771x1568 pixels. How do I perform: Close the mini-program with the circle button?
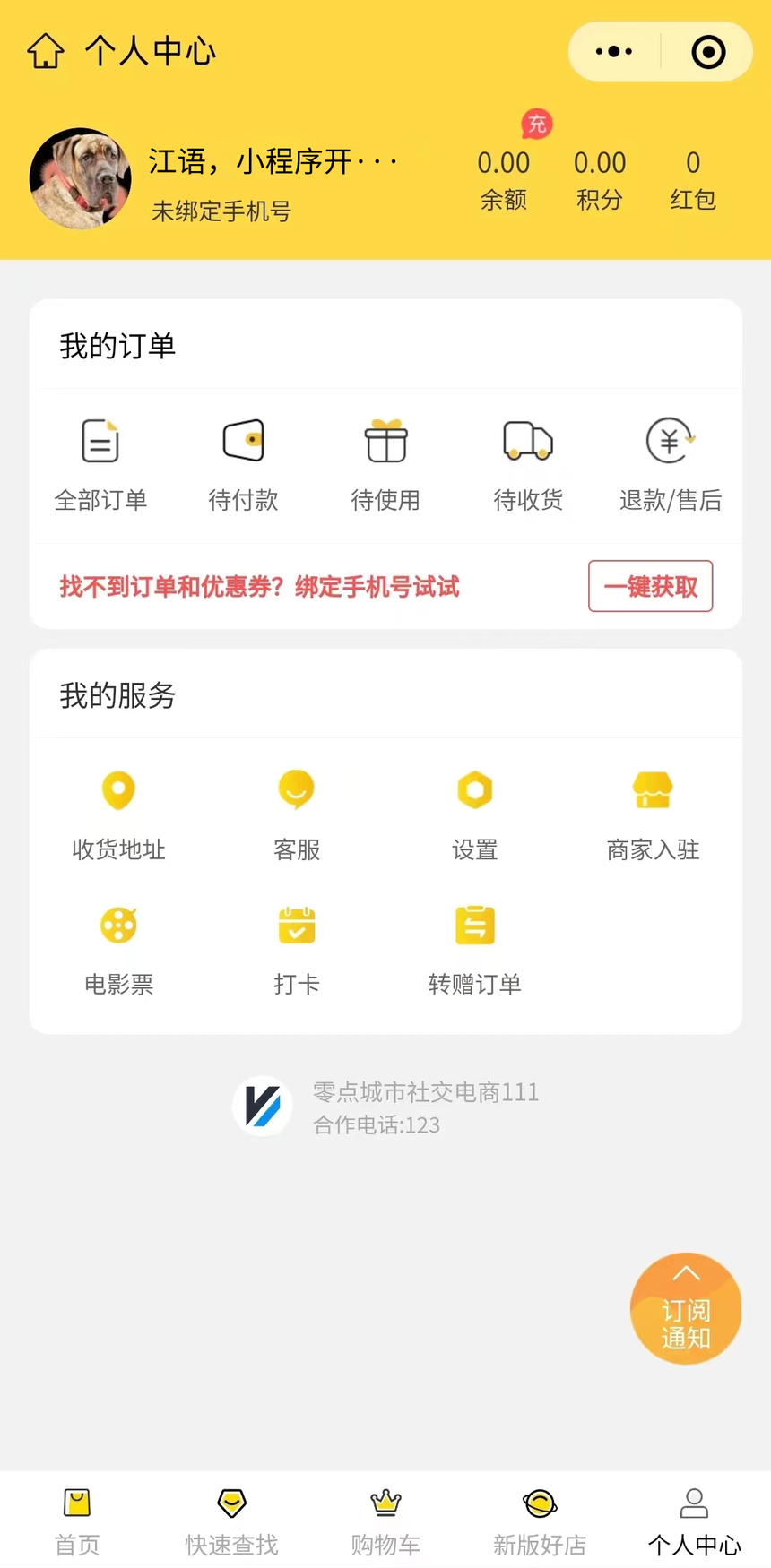[708, 52]
